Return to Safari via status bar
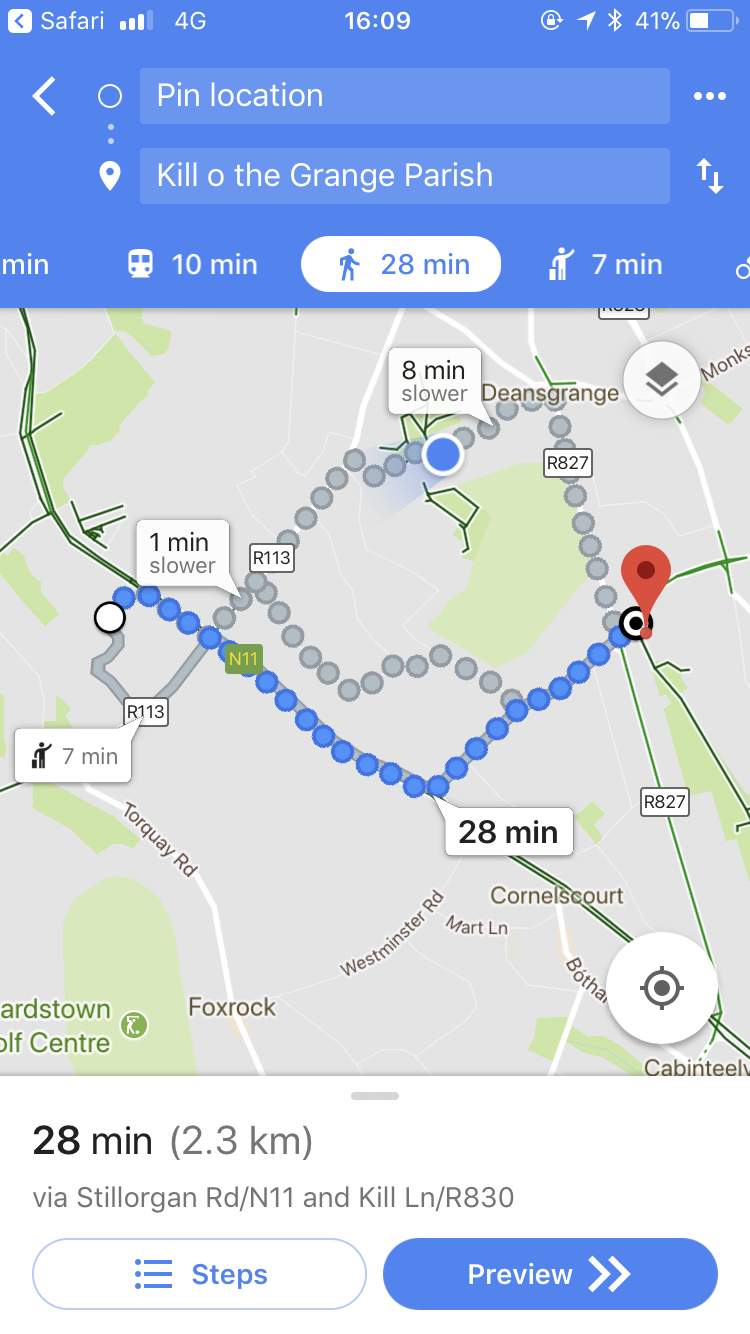Image resolution: width=750 pixels, height=1334 pixels. tap(56, 20)
